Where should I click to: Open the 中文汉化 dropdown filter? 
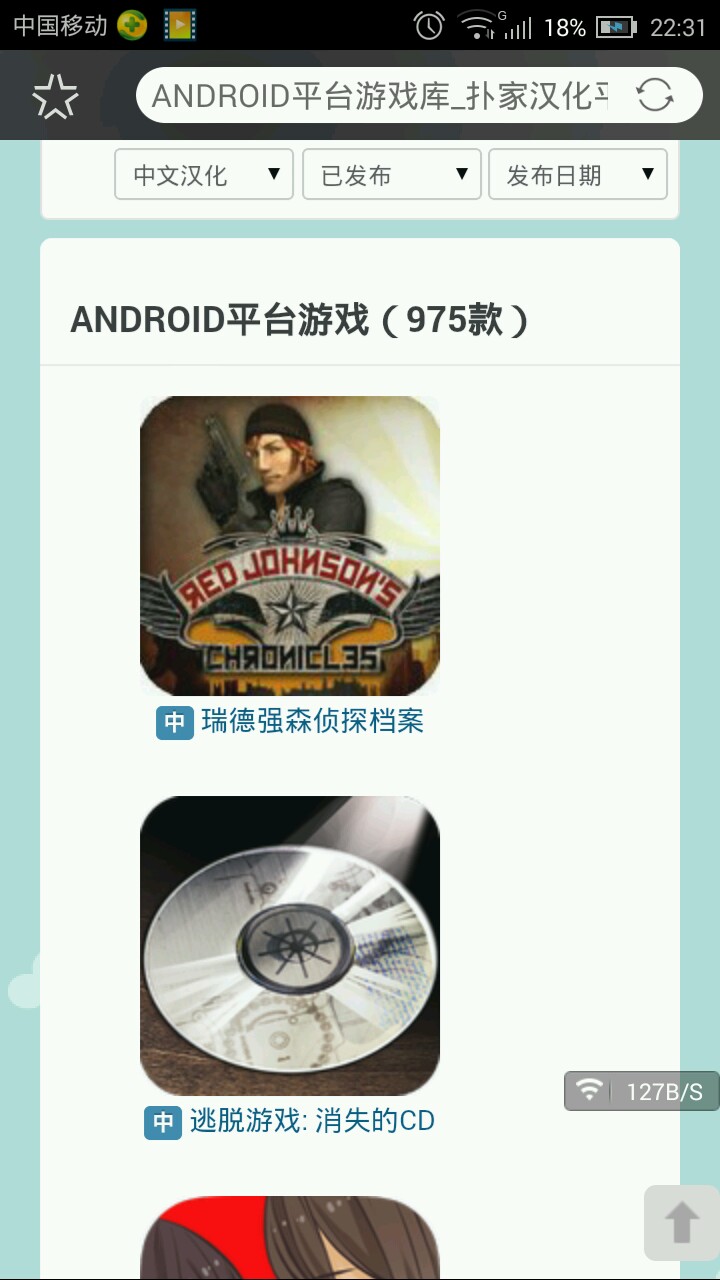(204, 175)
